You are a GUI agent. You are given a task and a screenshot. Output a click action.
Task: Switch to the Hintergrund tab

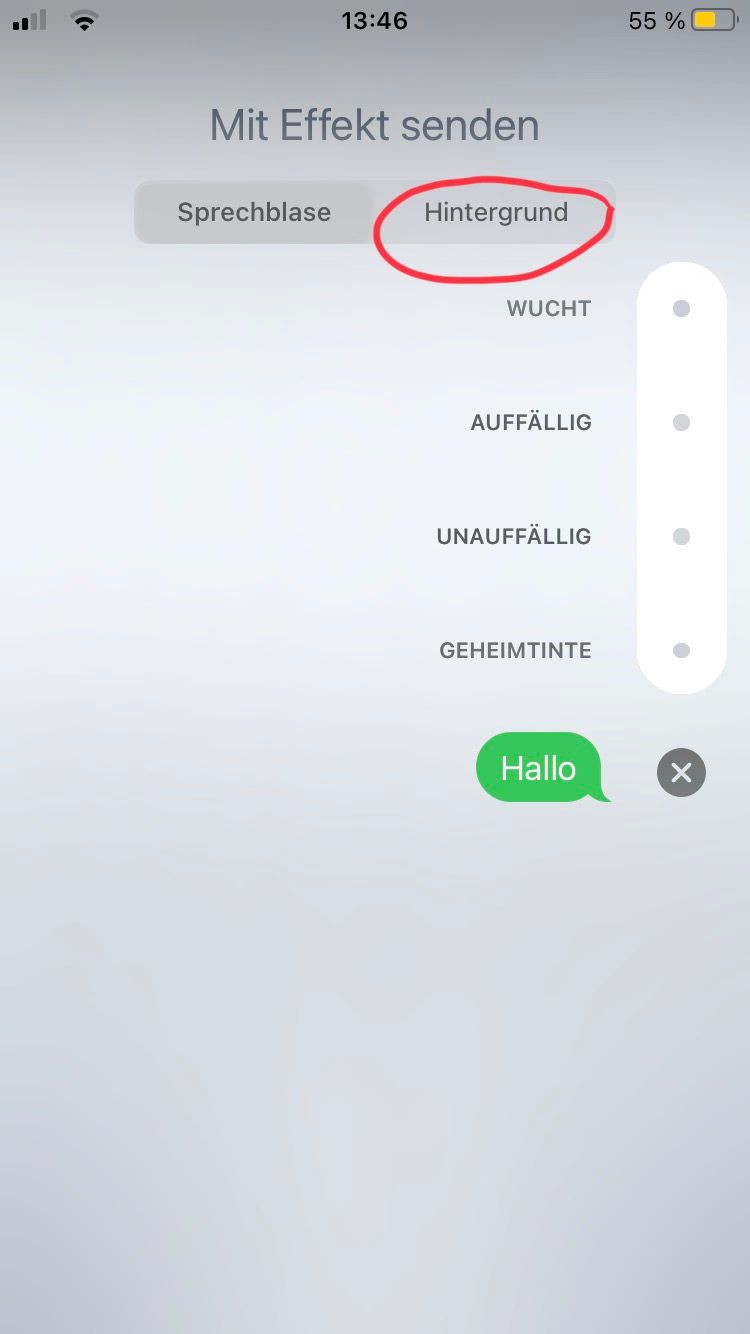click(x=495, y=212)
